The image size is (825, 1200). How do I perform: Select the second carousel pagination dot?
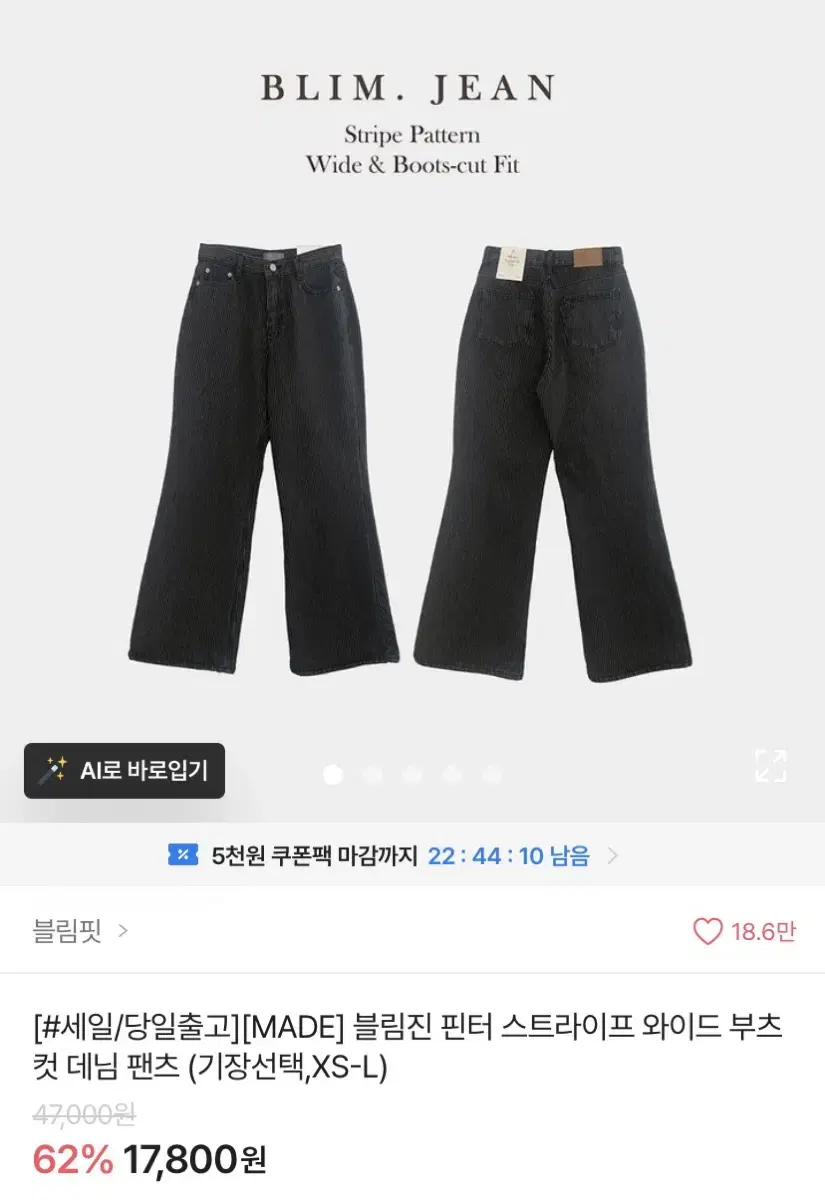373,774
